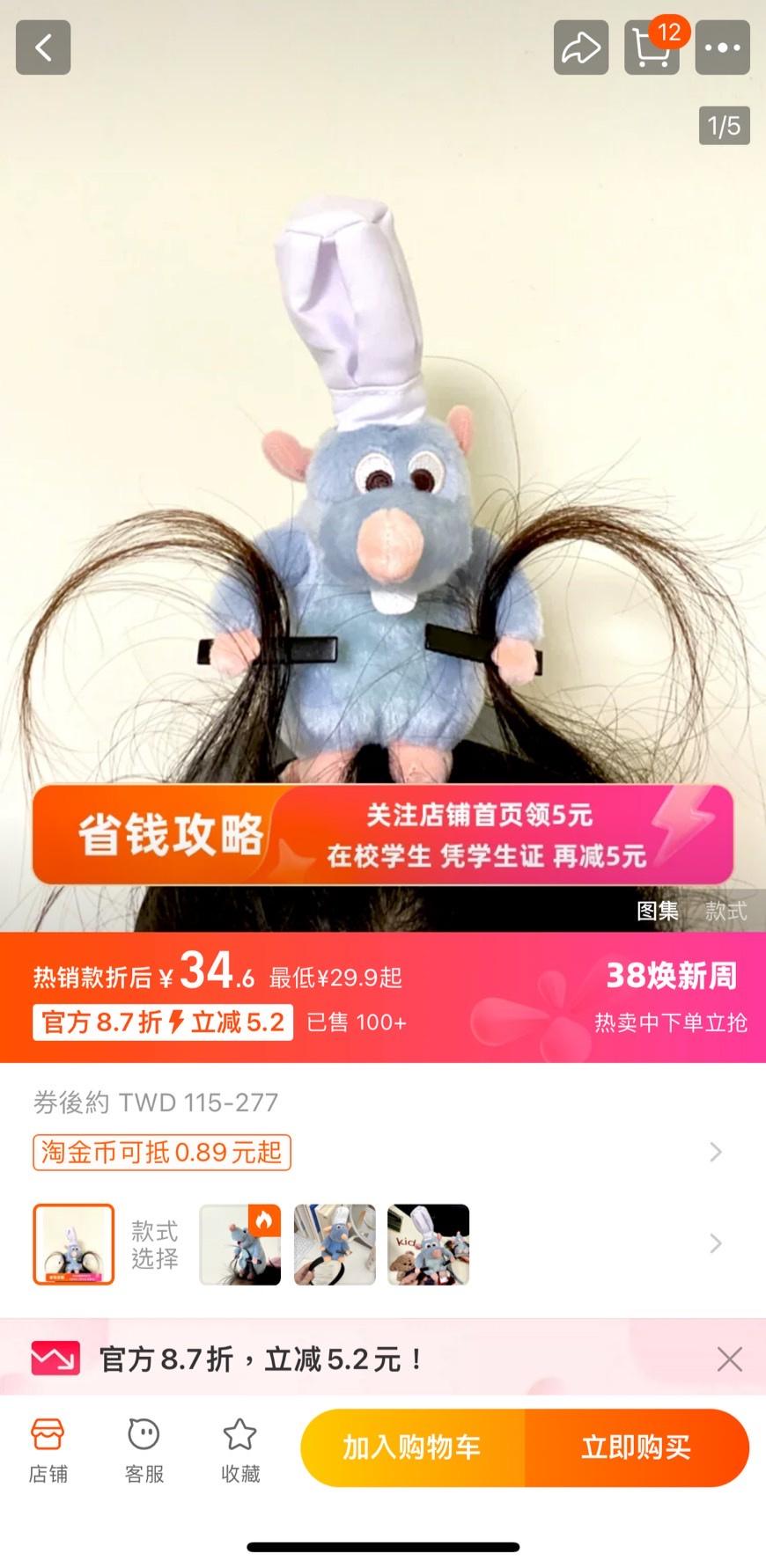The width and height of the screenshot is (766, 1568).
Task: Open the three-dot overflow menu
Action: click(x=722, y=48)
